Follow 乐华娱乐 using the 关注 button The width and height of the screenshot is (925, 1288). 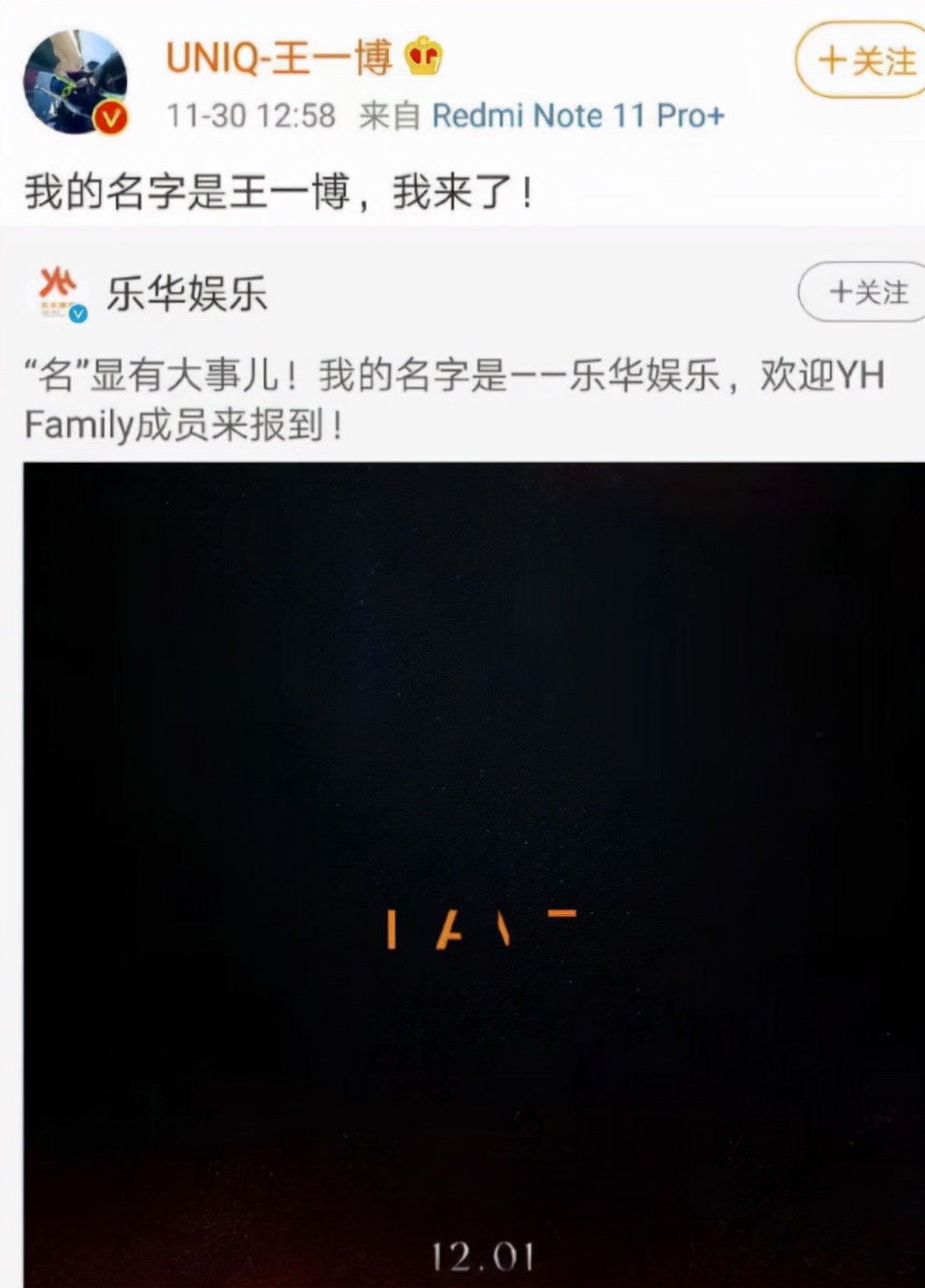click(x=861, y=293)
